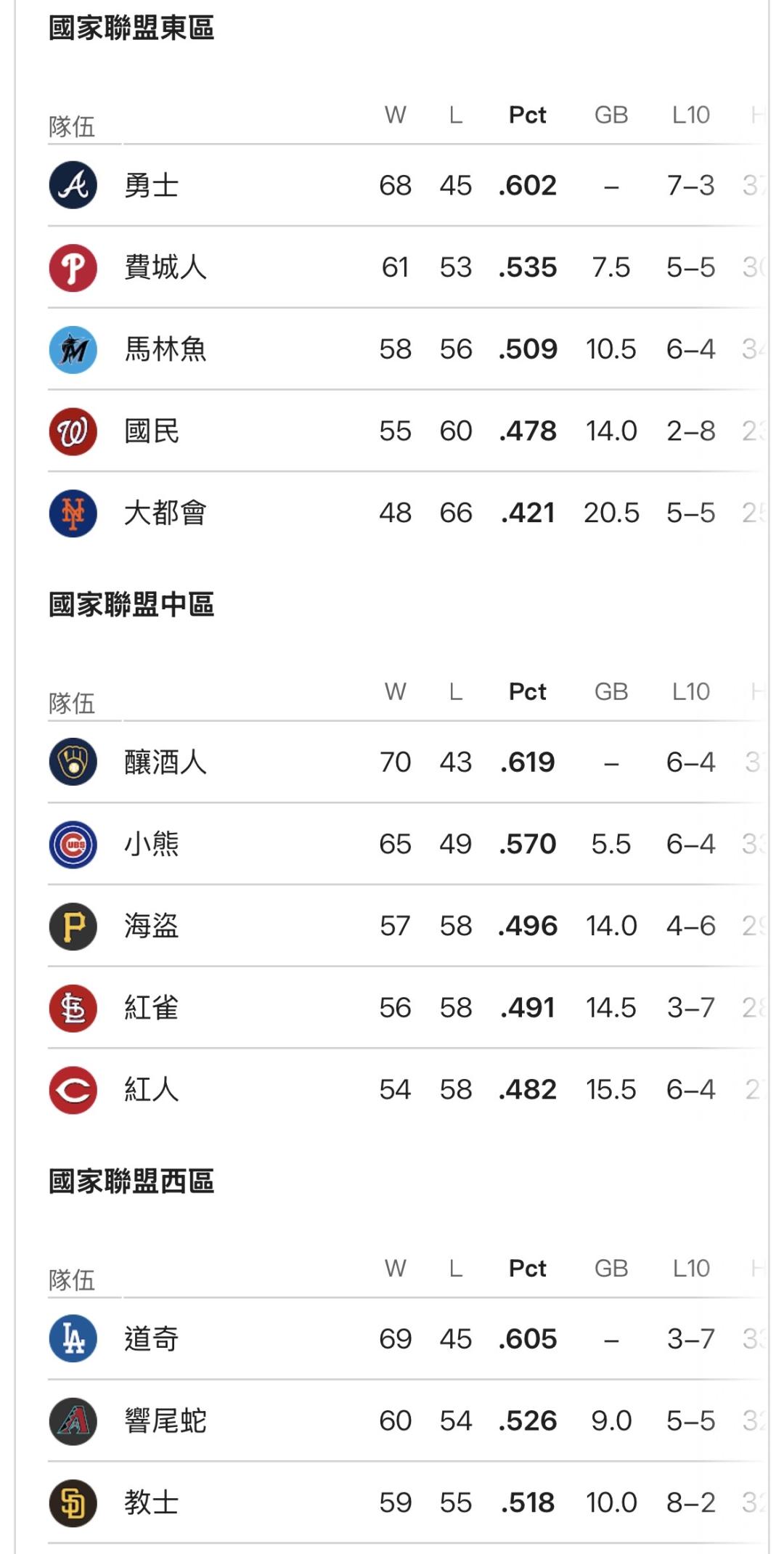The height and width of the screenshot is (1554, 784).
Task: Open the 教士 team row
Action: coord(405,1502)
